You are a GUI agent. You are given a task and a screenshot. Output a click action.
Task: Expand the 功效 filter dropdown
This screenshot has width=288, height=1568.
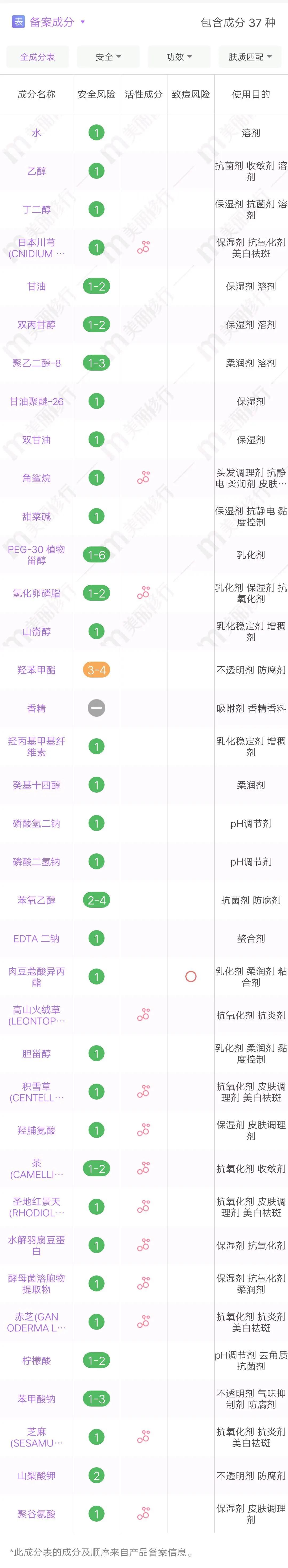(179, 56)
